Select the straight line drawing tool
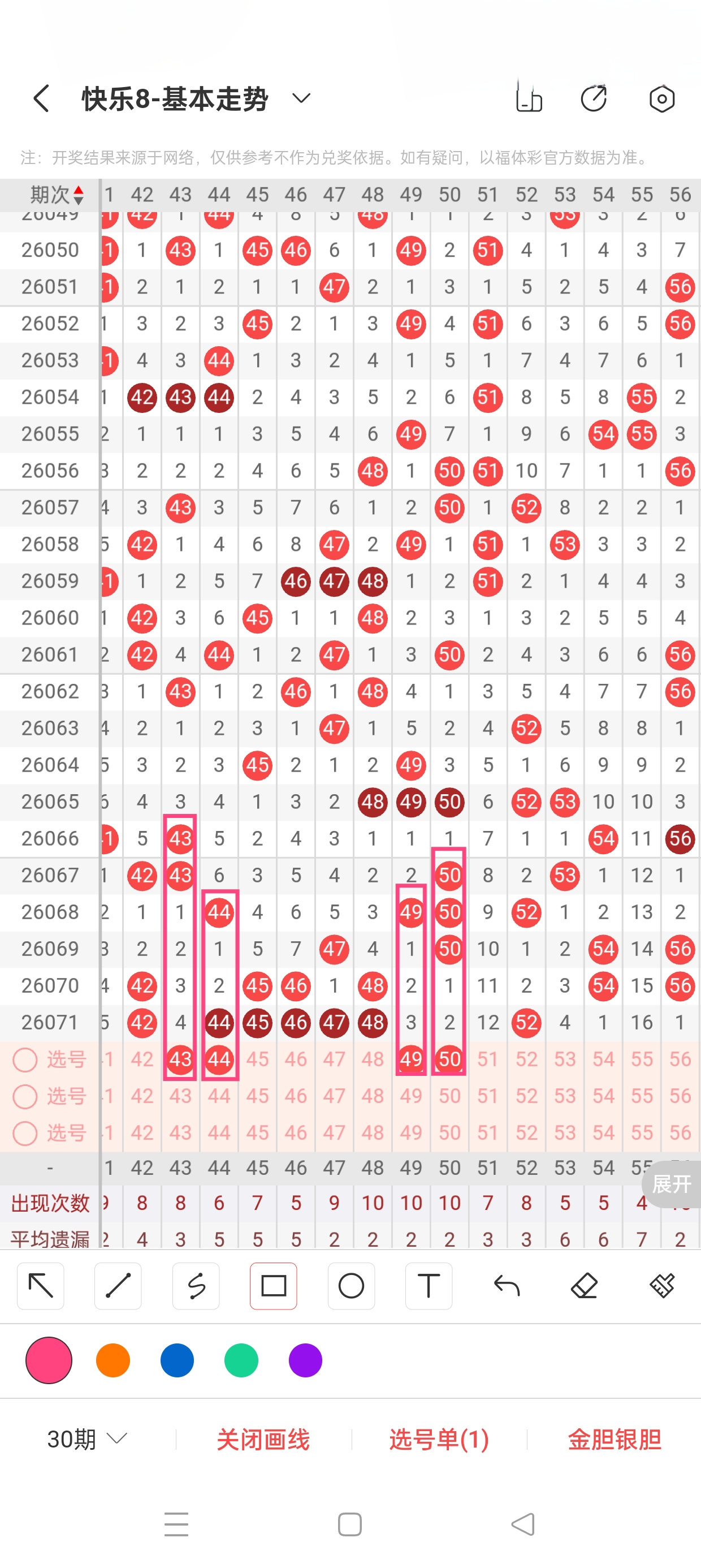The height and width of the screenshot is (1568, 701). point(118,1286)
